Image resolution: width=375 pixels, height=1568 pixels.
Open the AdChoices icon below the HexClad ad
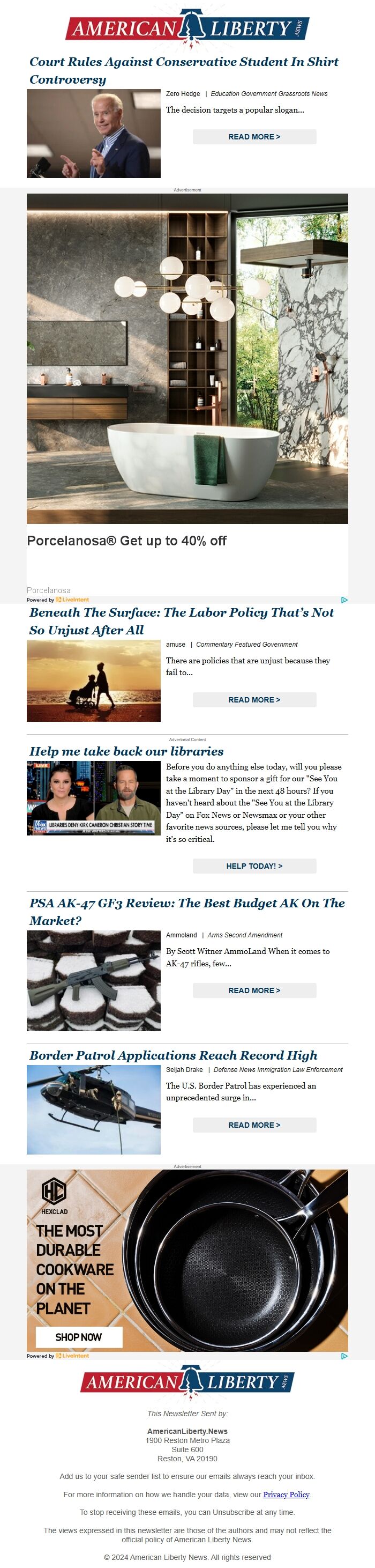click(x=344, y=1356)
